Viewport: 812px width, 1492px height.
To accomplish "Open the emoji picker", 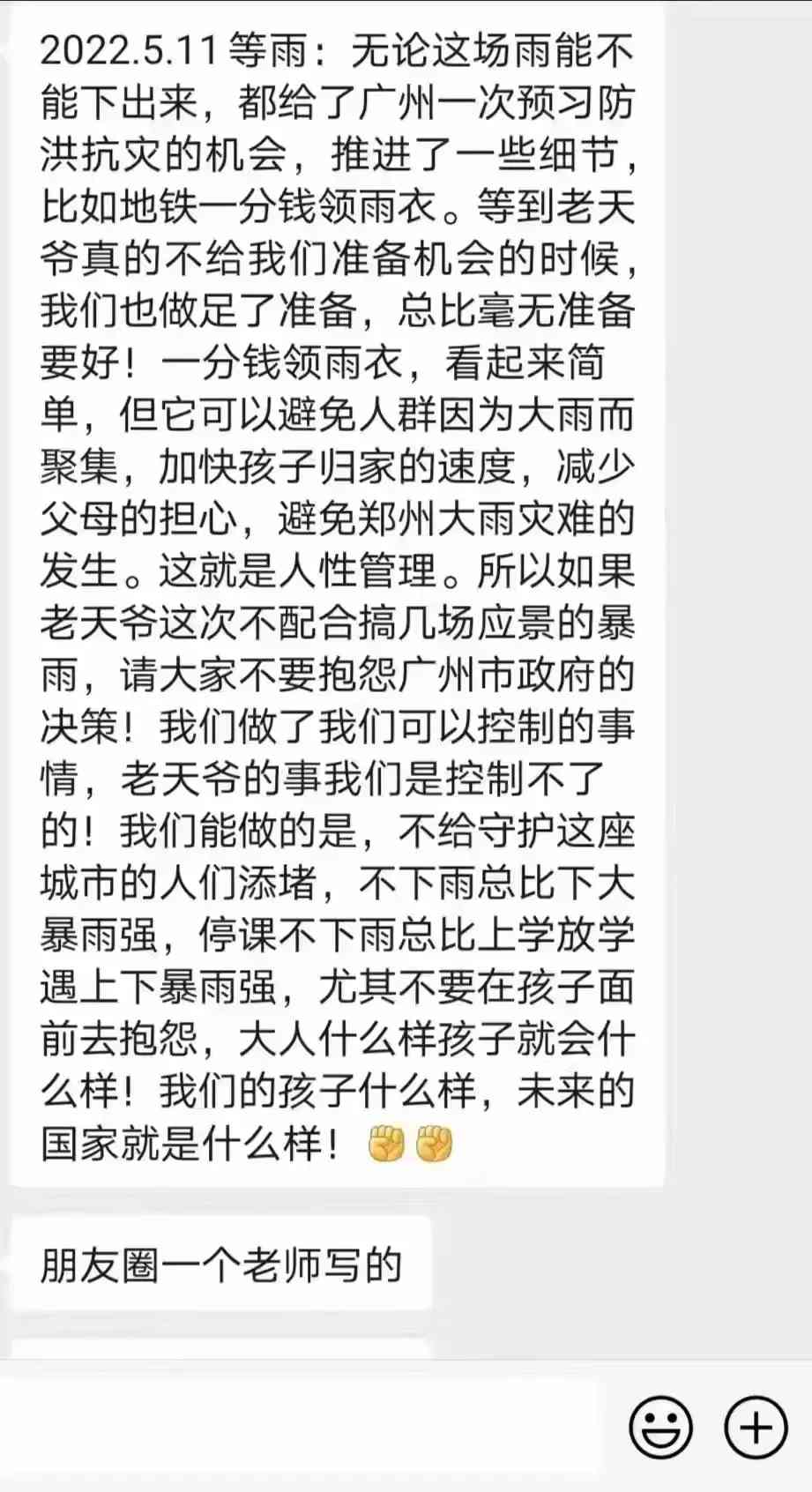I will point(660,1428).
